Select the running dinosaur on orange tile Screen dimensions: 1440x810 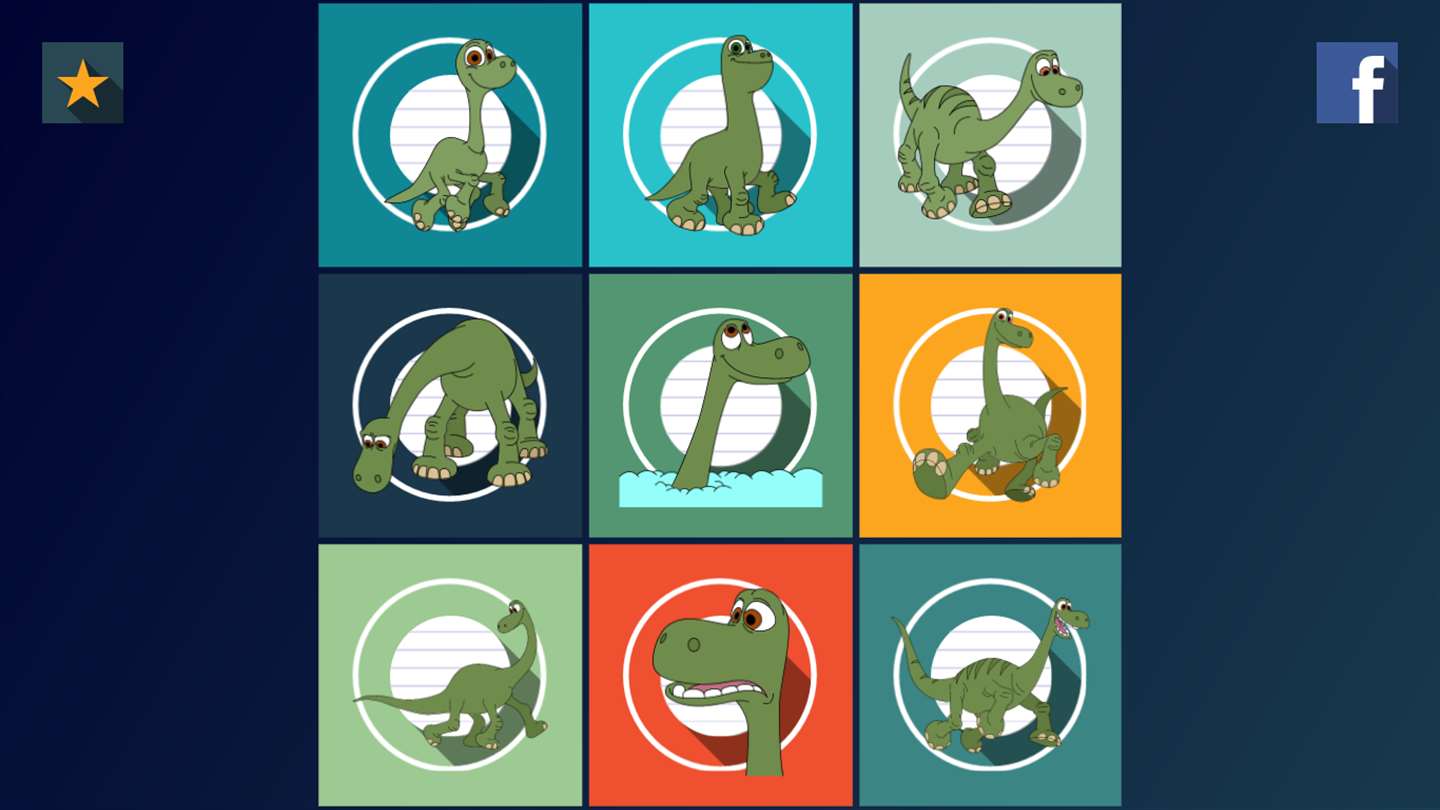[x=990, y=405]
